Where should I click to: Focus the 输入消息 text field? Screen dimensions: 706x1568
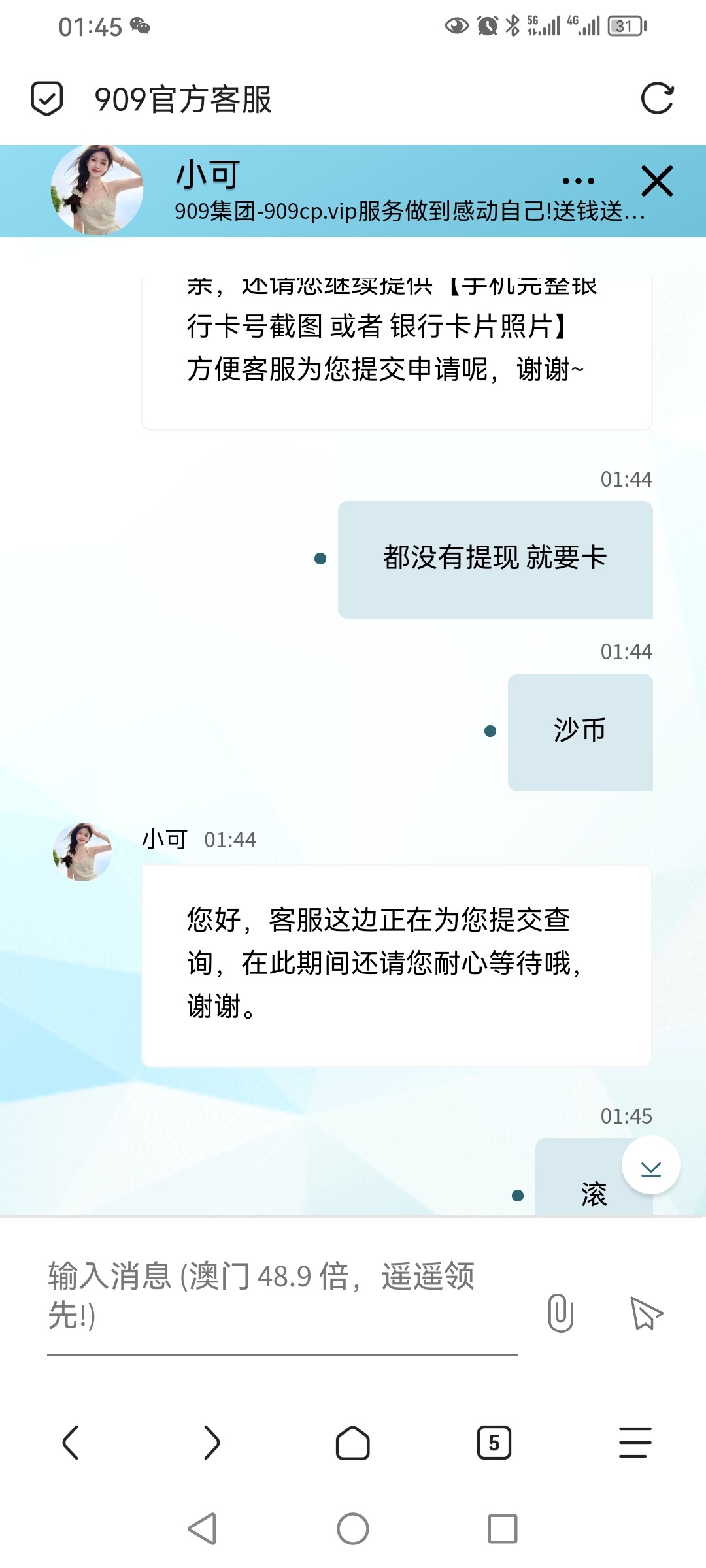click(282, 1296)
